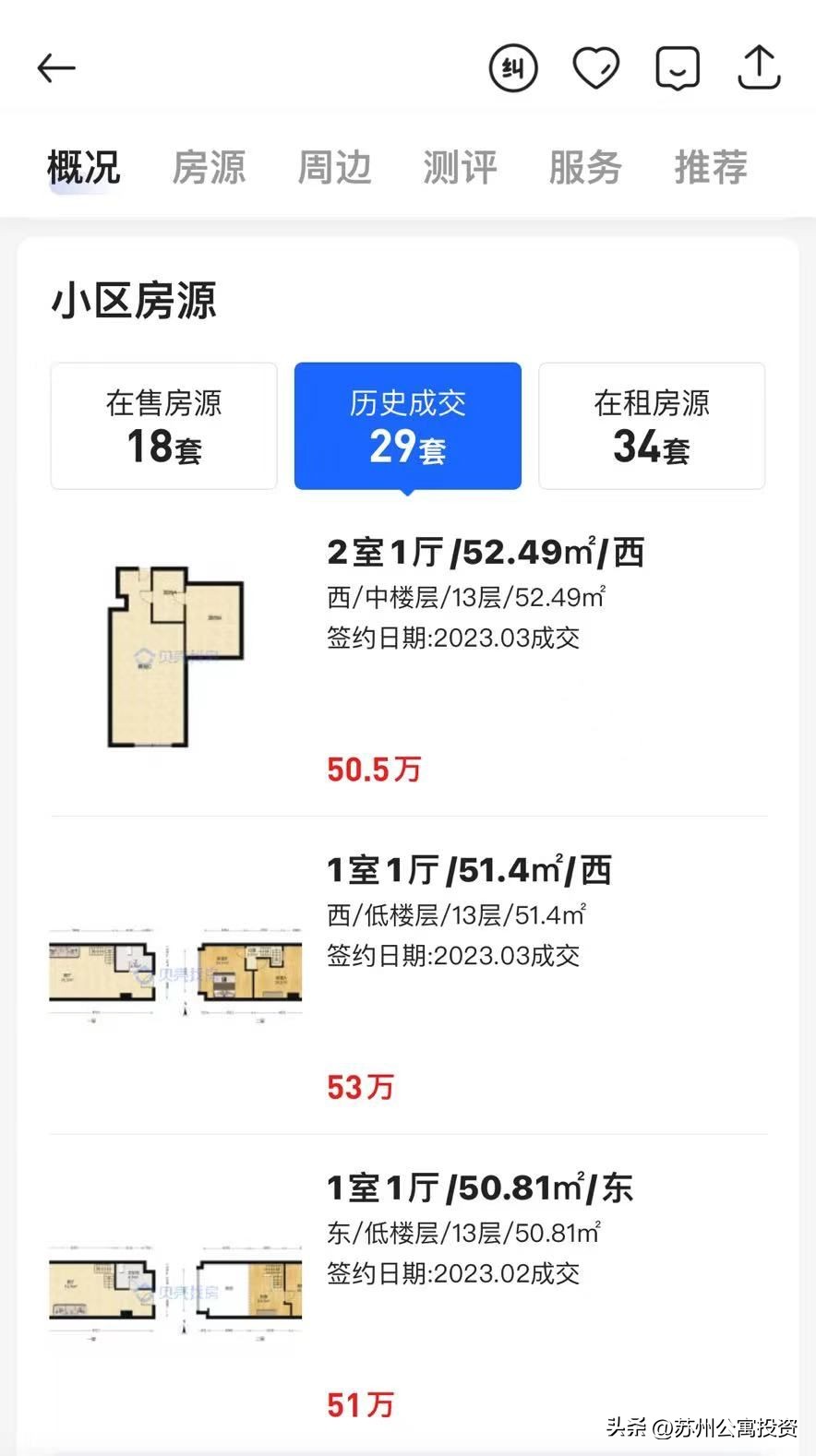Image resolution: width=816 pixels, height=1456 pixels.
Task: View the 50.5万 sold price detail
Action: point(373,769)
